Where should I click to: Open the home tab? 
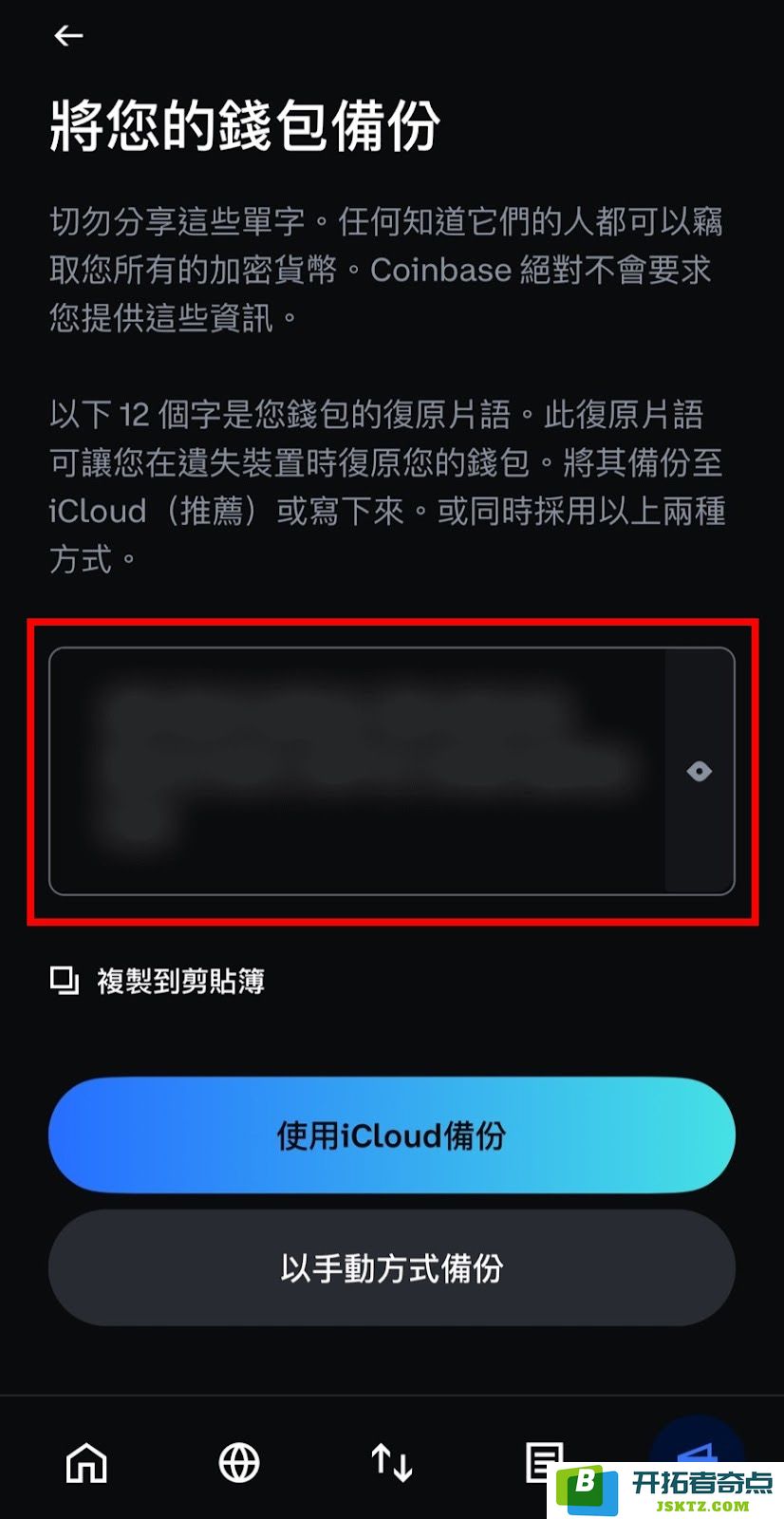86,1462
